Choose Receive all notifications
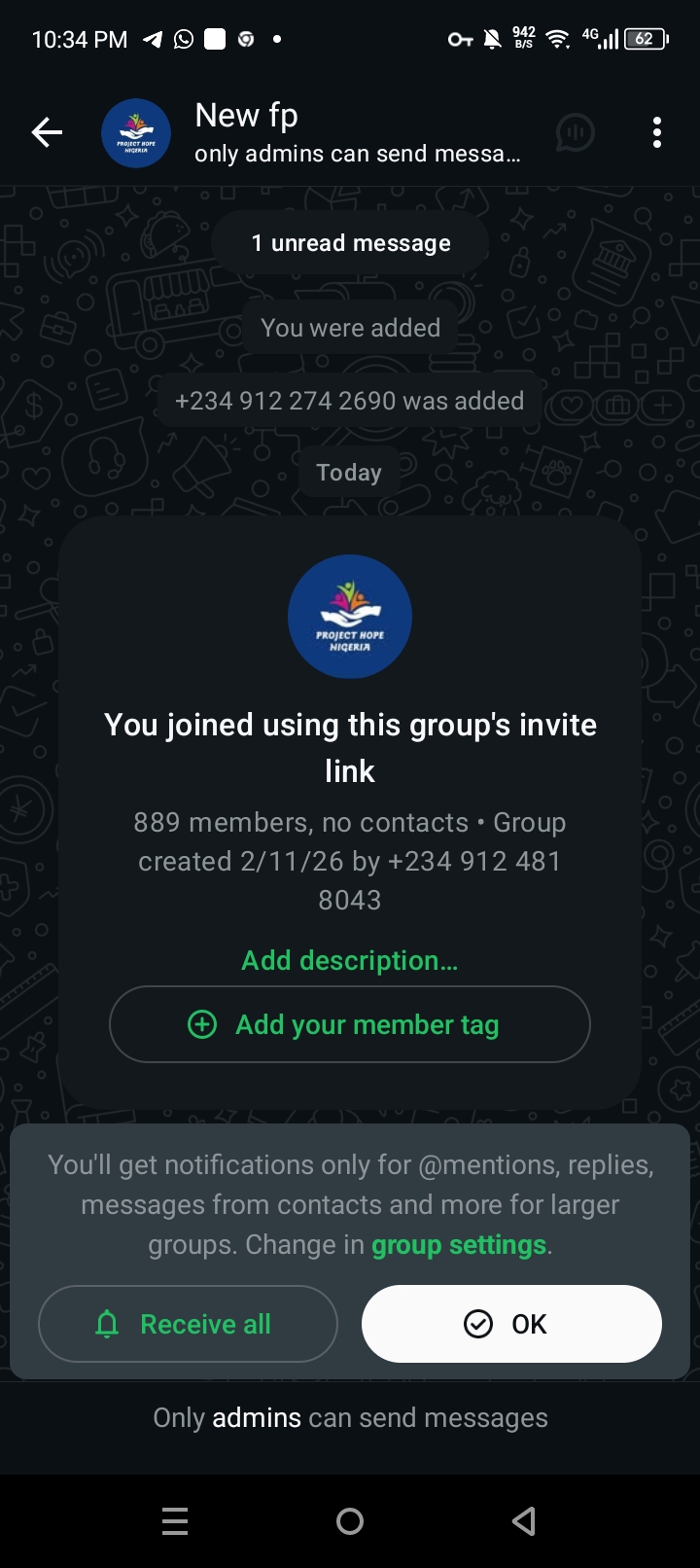Image resolution: width=700 pixels, height=1568 pixels. coord(188,1324)
